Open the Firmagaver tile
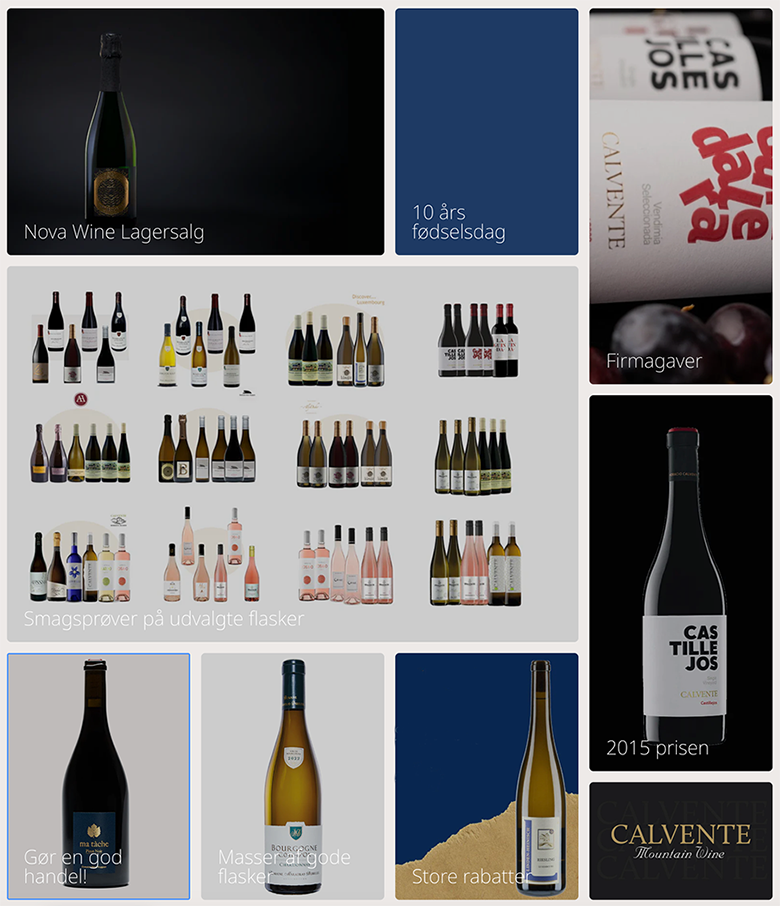 (x=680, y=196)
